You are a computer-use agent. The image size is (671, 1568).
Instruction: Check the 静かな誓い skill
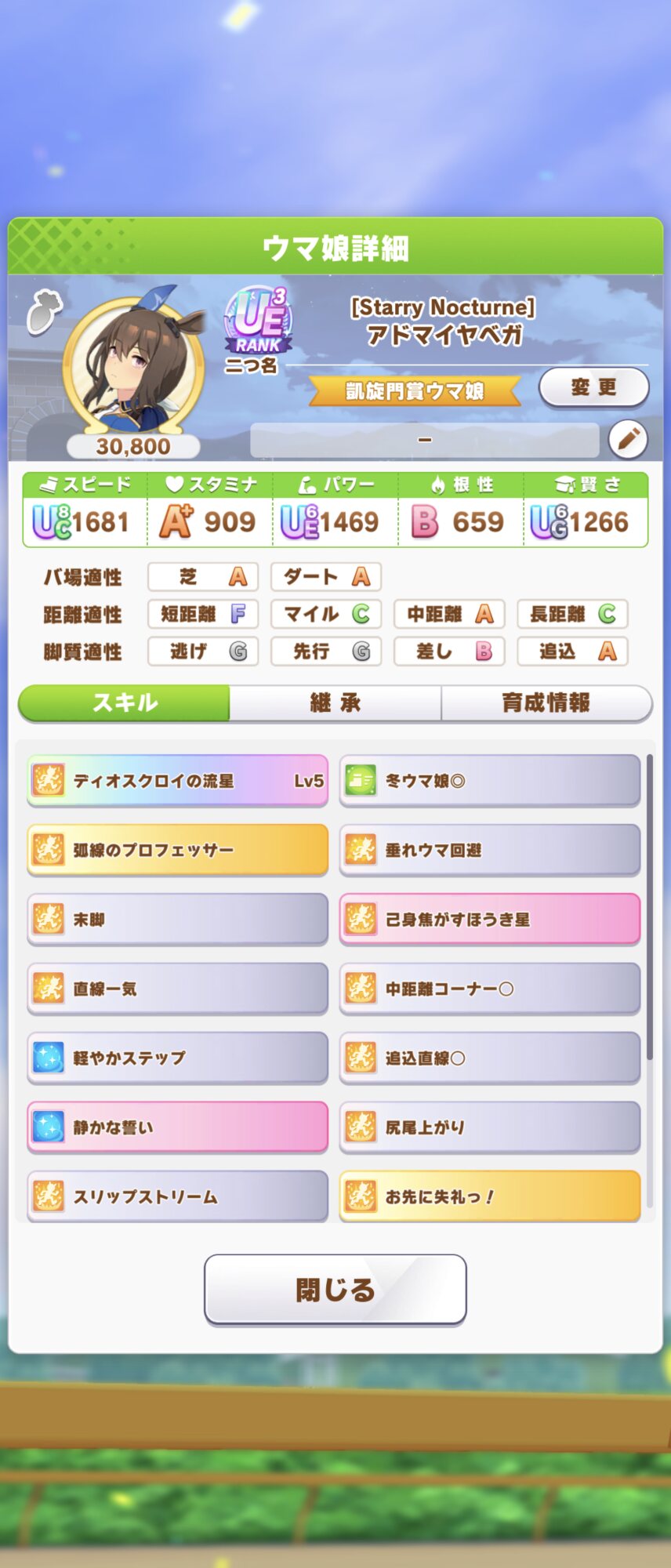(177, 1127)
